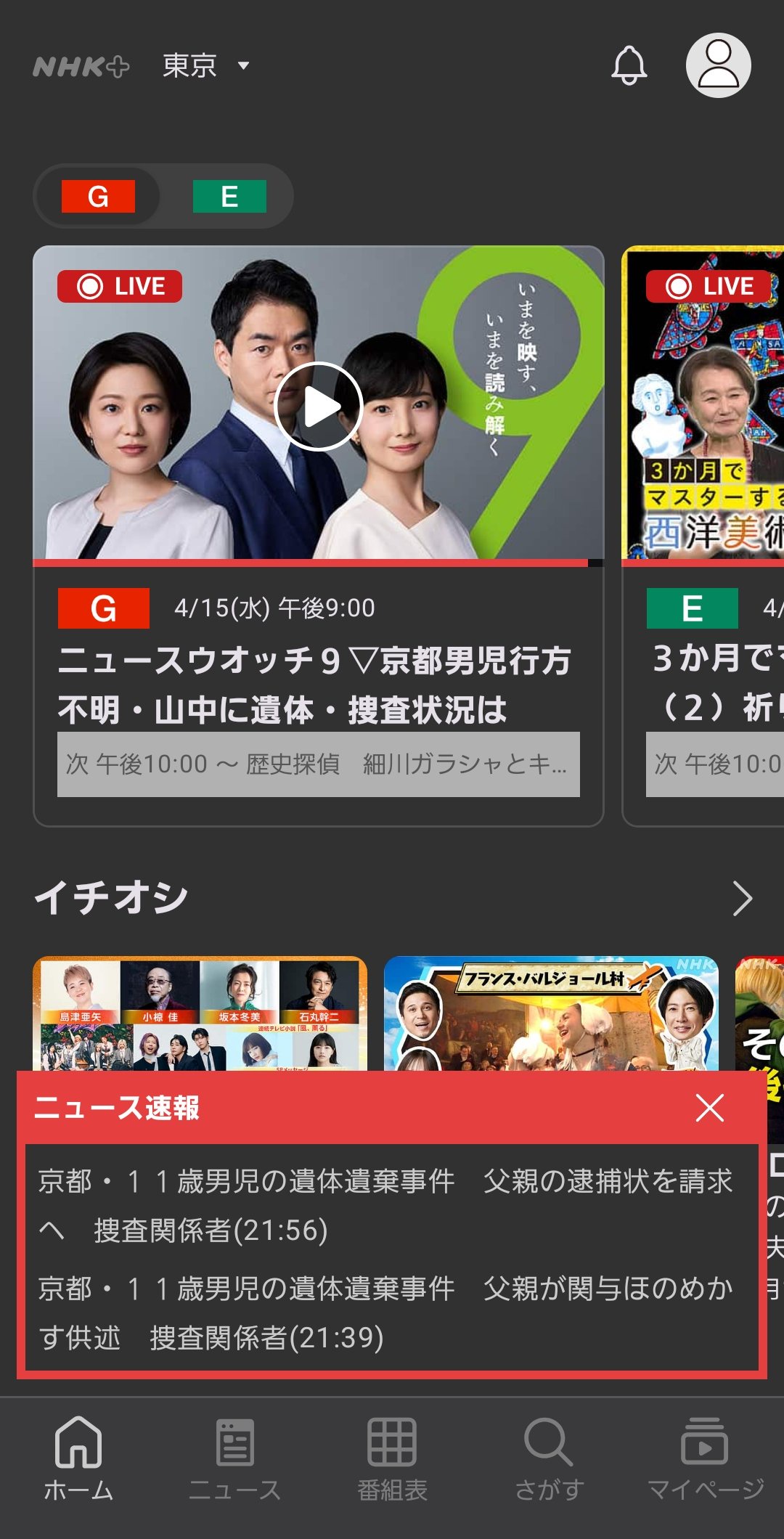
Task: Open the 島津亜矢 music program thumbnail
Action: (200, 1013)
